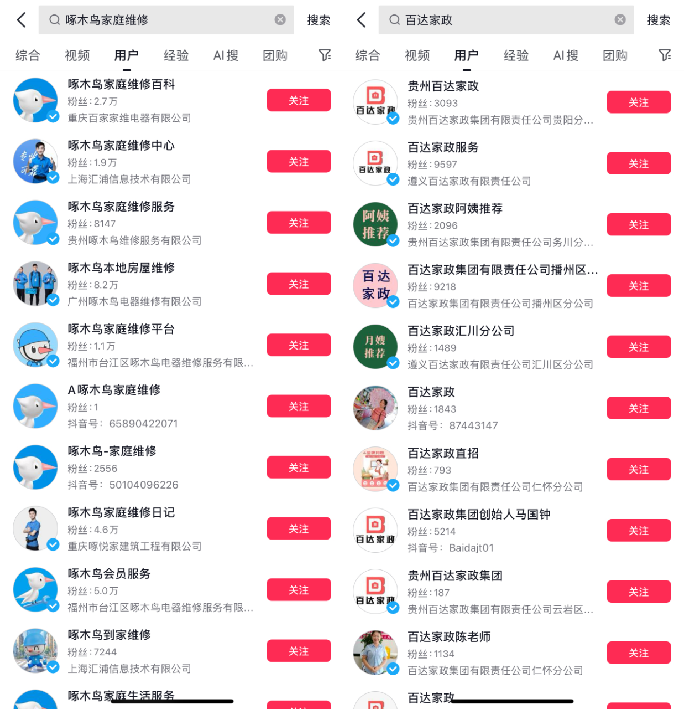This screenshot has width=685, height=709.
Task: Open 啄木鸟家庭维修中心 profile
Action: click(121, 146)
